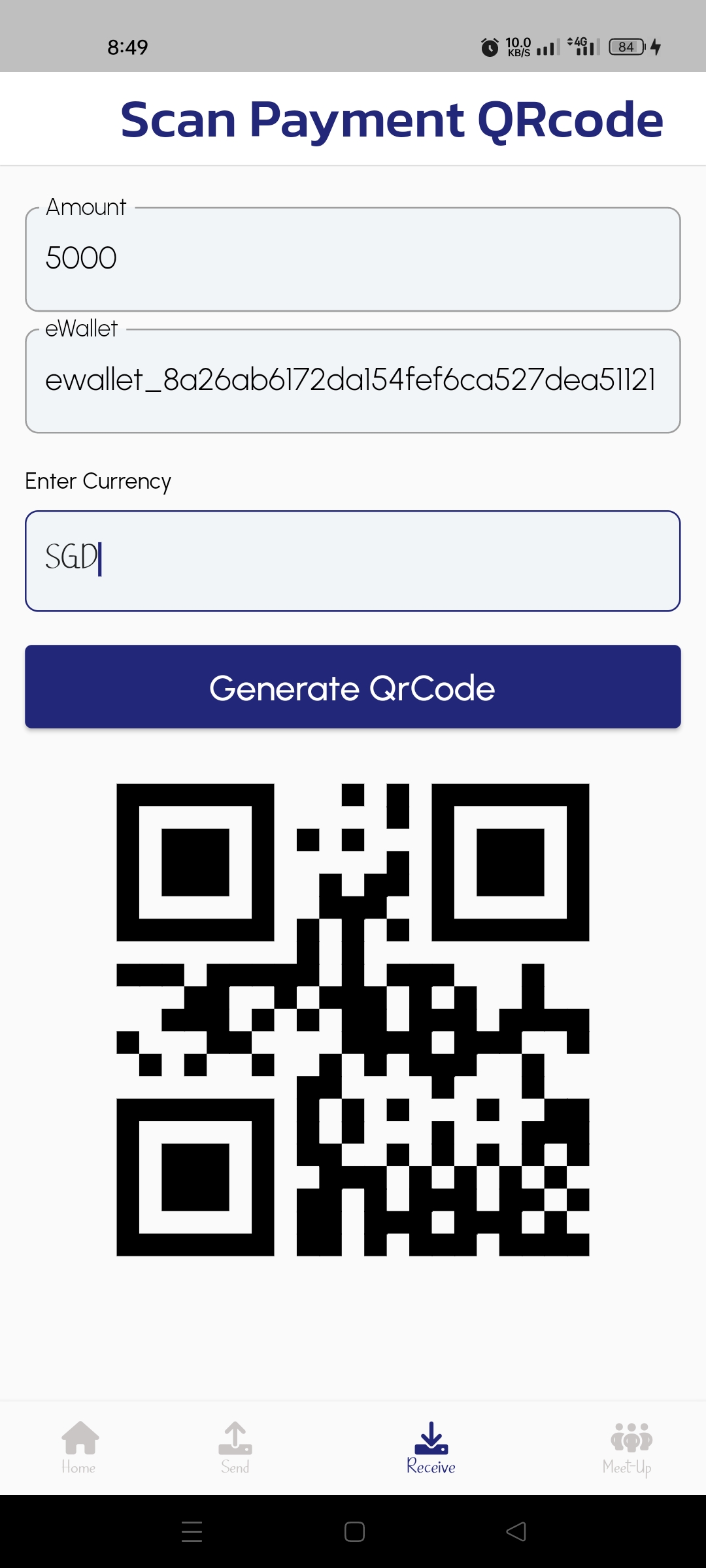This screenshot has width=706, height=1568.
Task: Open recent apps from navigation bar
Action: coord(192,1531)
